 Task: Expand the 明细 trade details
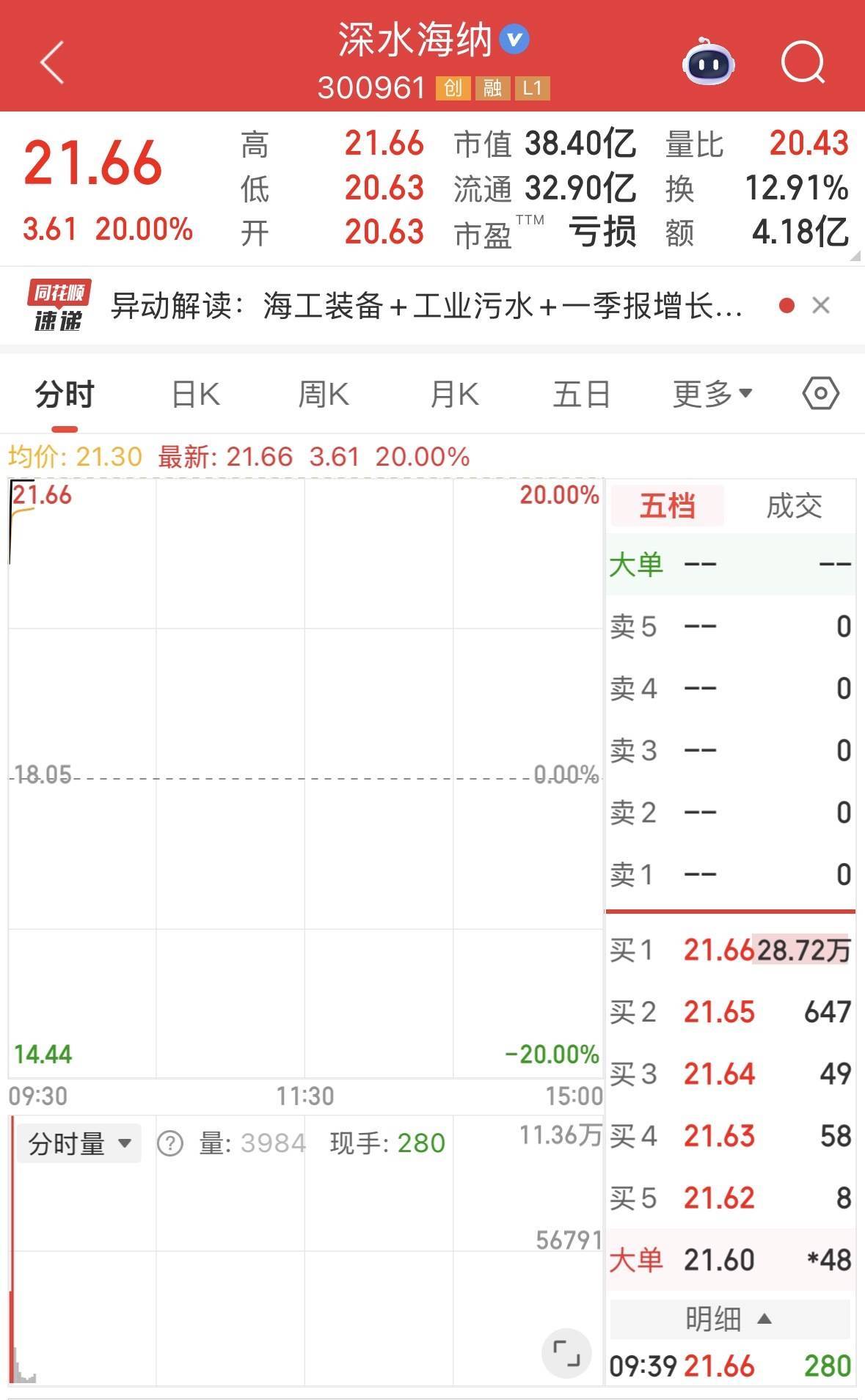729,1319
